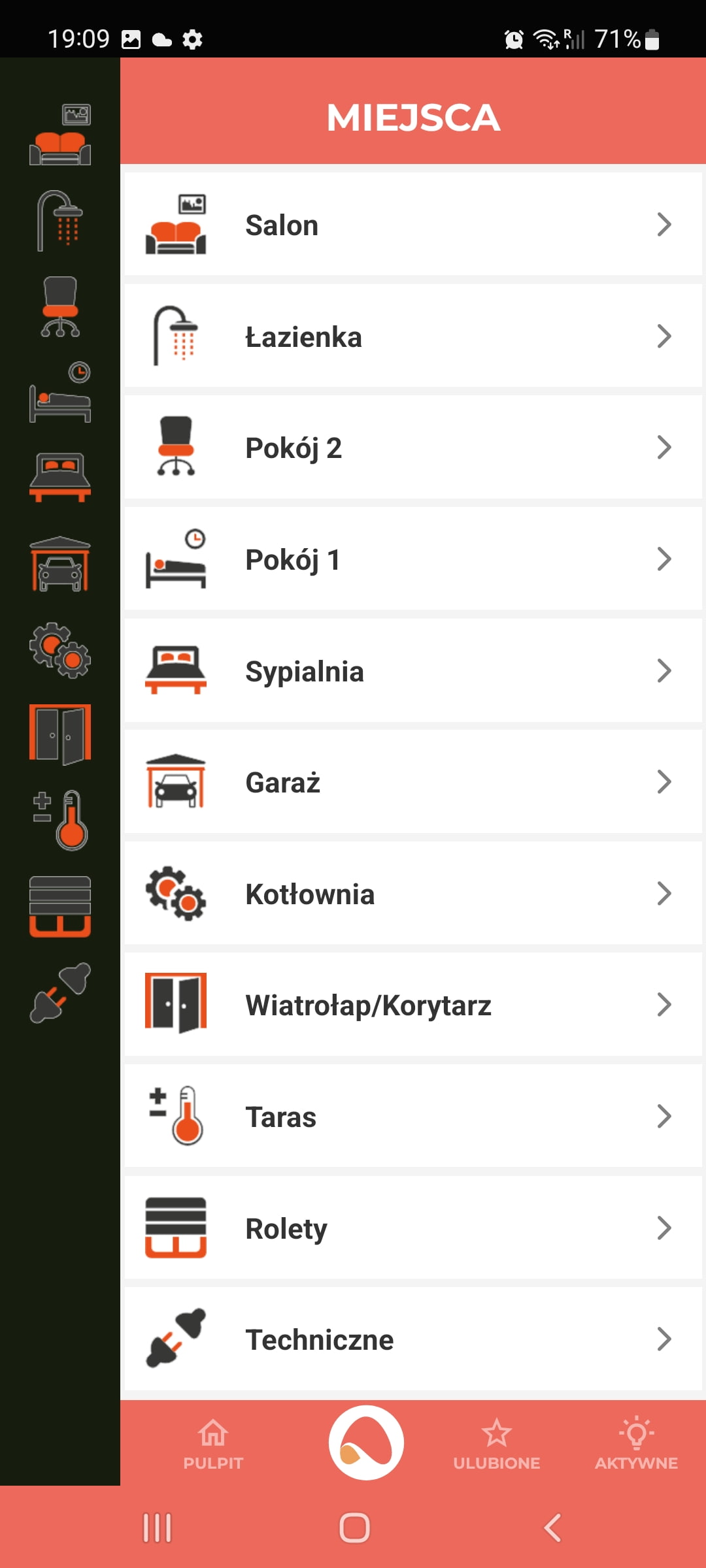Open the Garaż place
Viewport: 706px width, 1568px height.
pyautogui.click(x=412, y=782)
